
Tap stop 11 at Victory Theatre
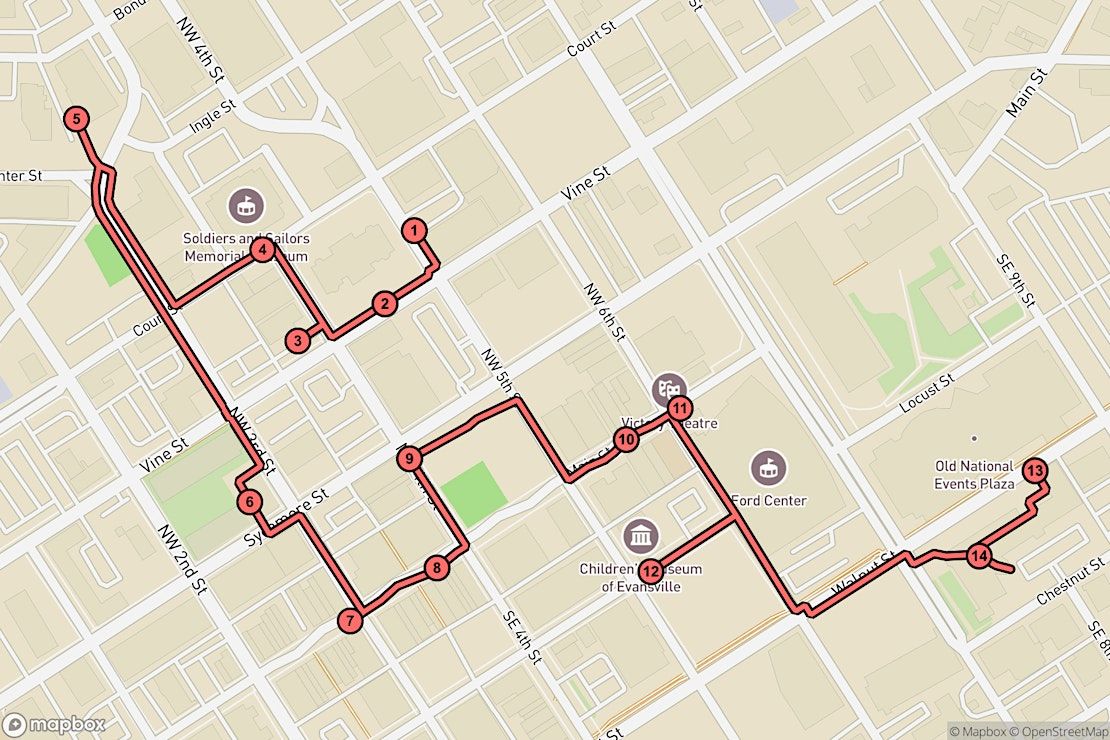coord(680,407)
